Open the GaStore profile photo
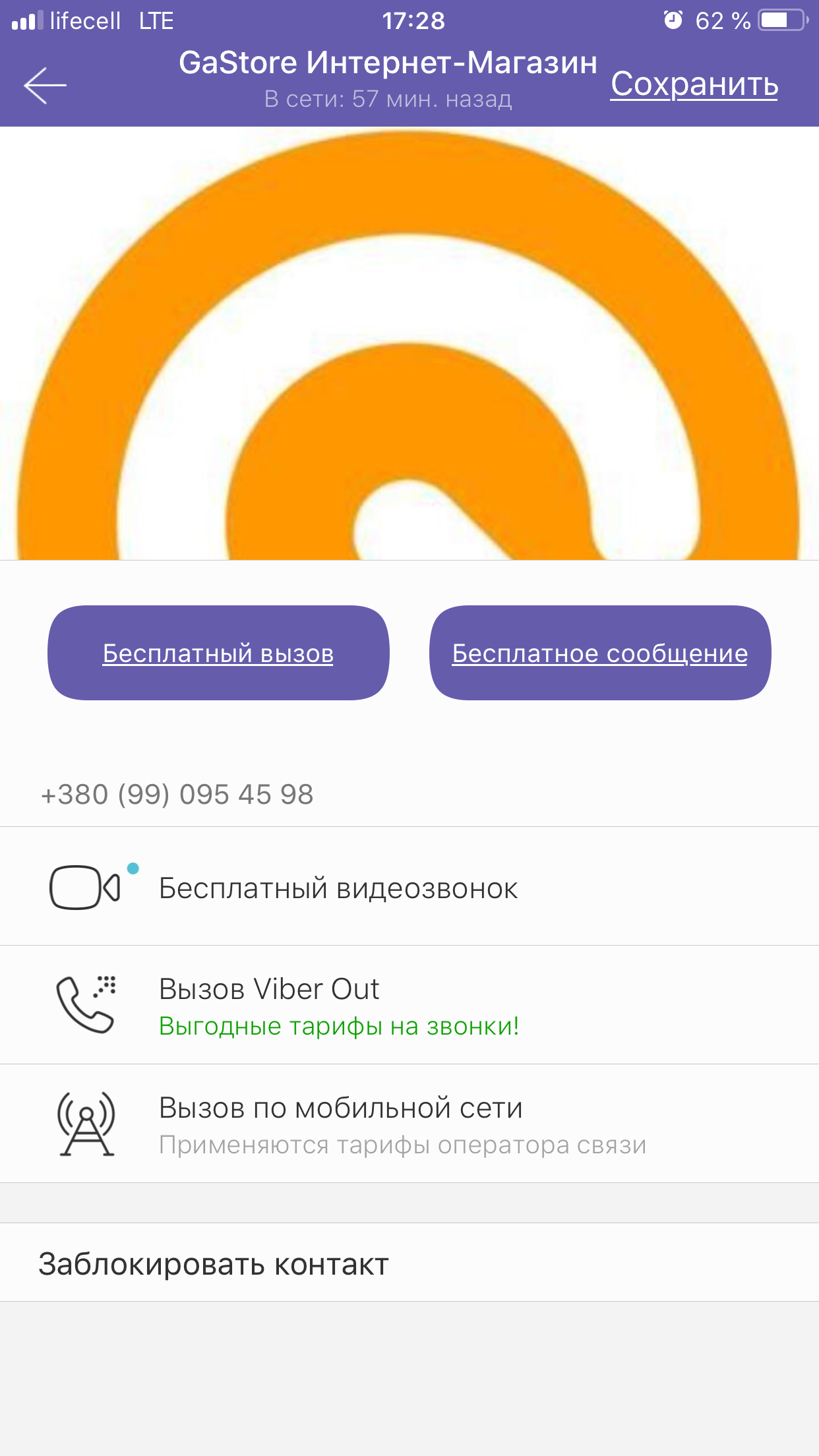Image resolution: width=819 pixels, height=1456 pixels. pyautogui.click(x=409, y=343)
